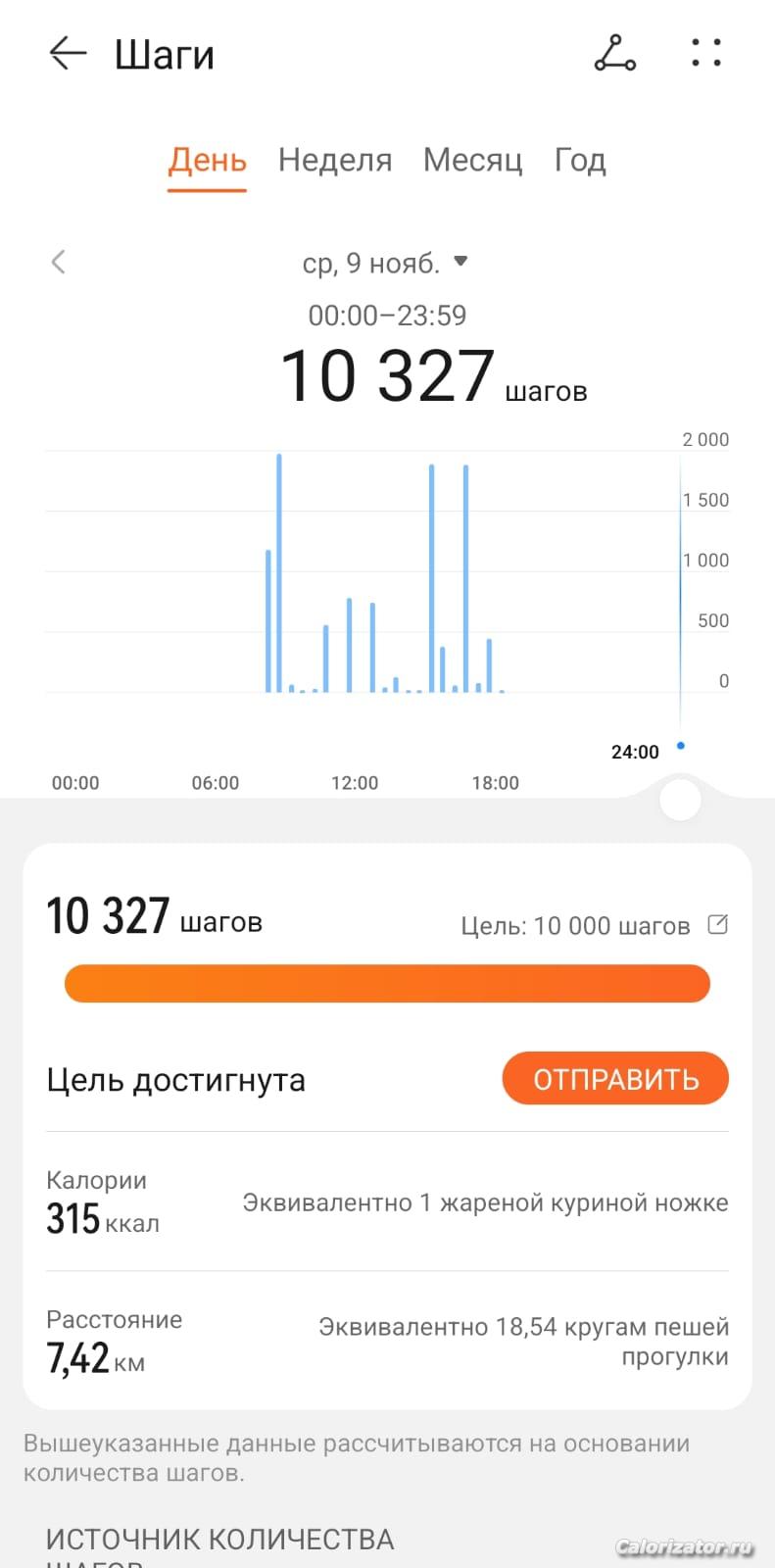Edit the 10 000 steps goal

[x=718, y=924]
